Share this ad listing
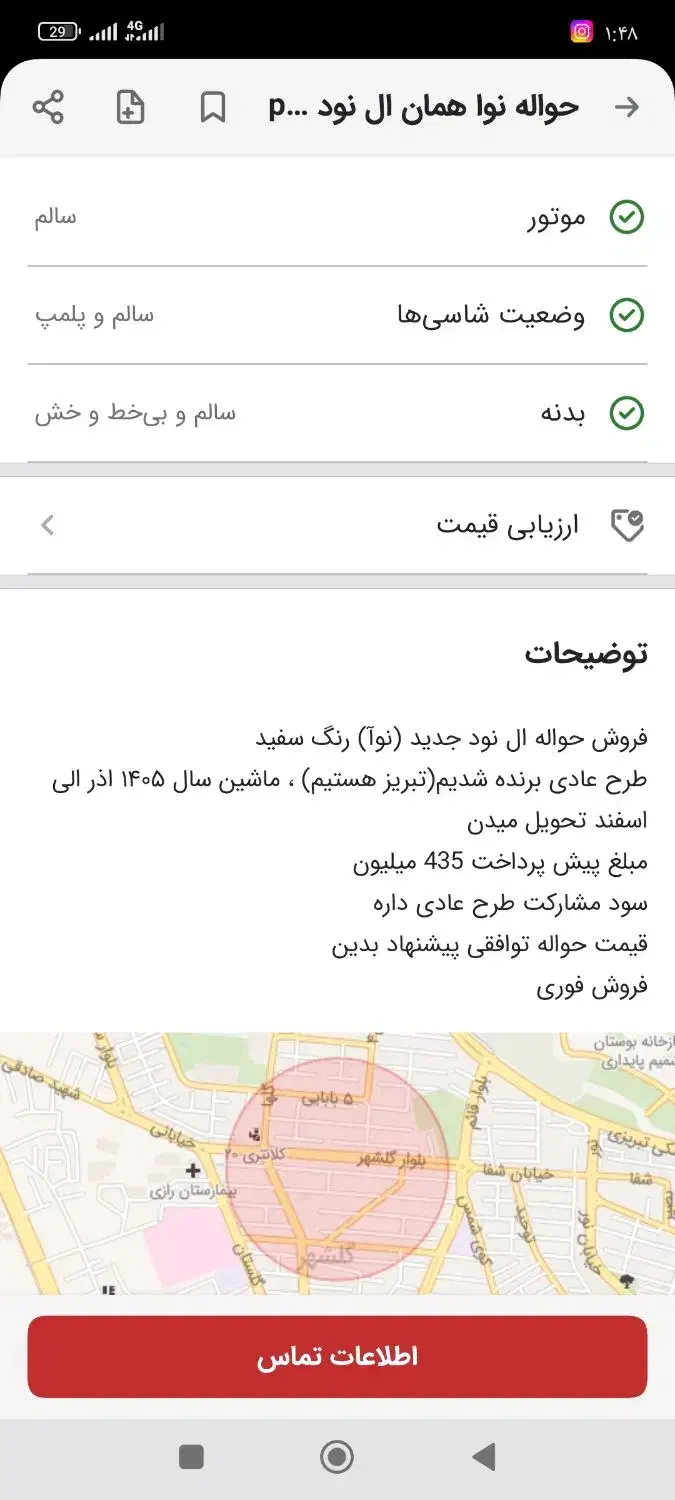 pyautogui.click(x=48, y=107)
